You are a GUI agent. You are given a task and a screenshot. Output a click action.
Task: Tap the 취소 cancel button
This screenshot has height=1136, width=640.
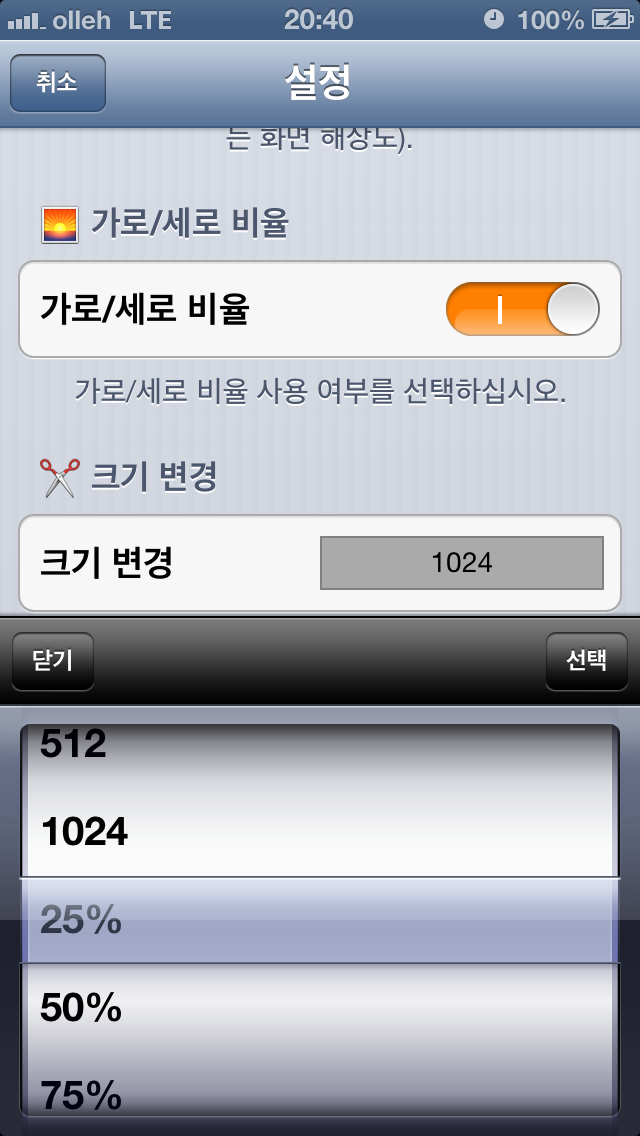coord(58,83)
